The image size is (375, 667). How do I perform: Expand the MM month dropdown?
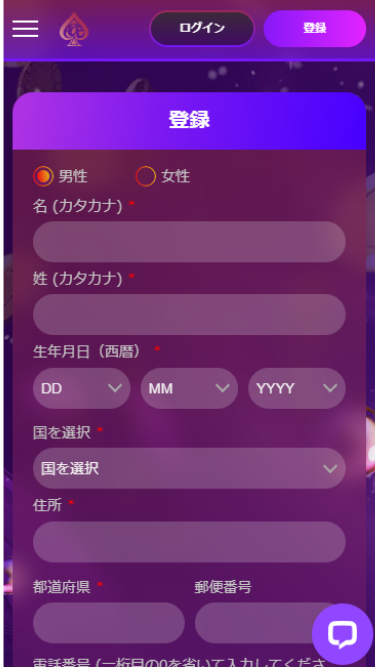coord(189,388)
